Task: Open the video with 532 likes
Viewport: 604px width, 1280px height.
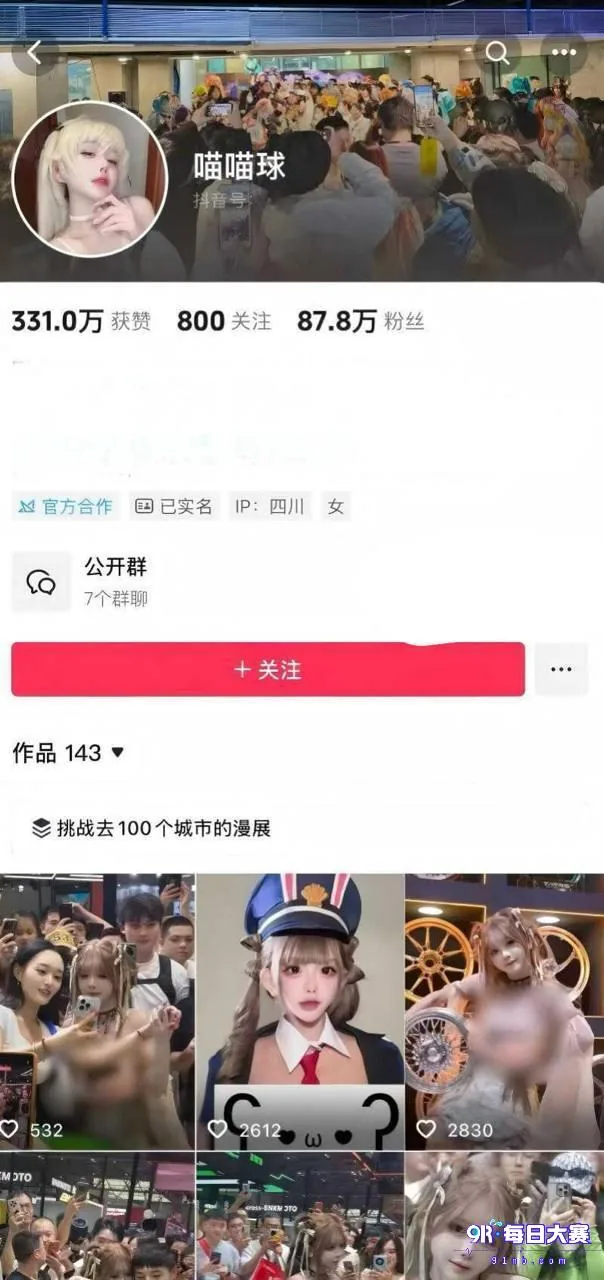Action: point(97,1011)
